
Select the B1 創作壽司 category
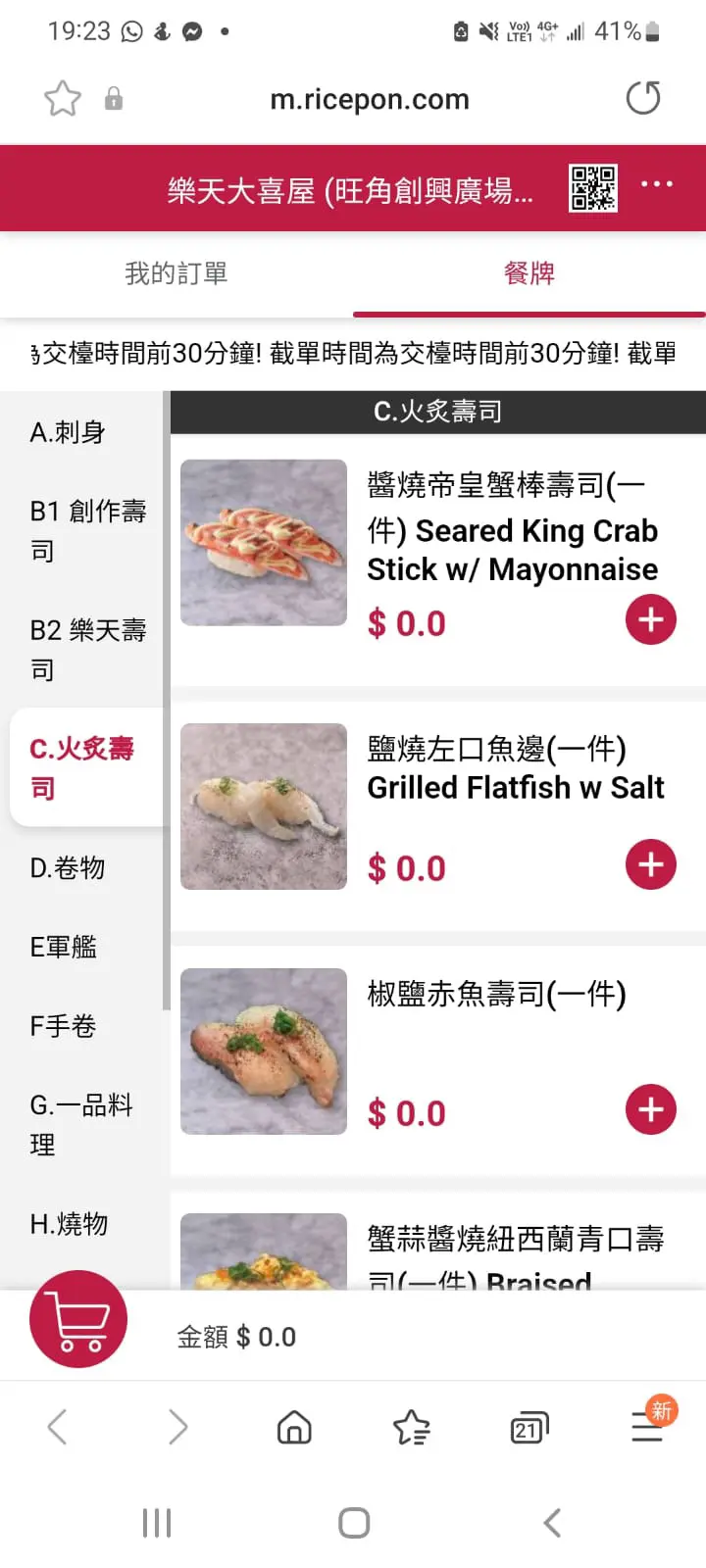[86, 530]
